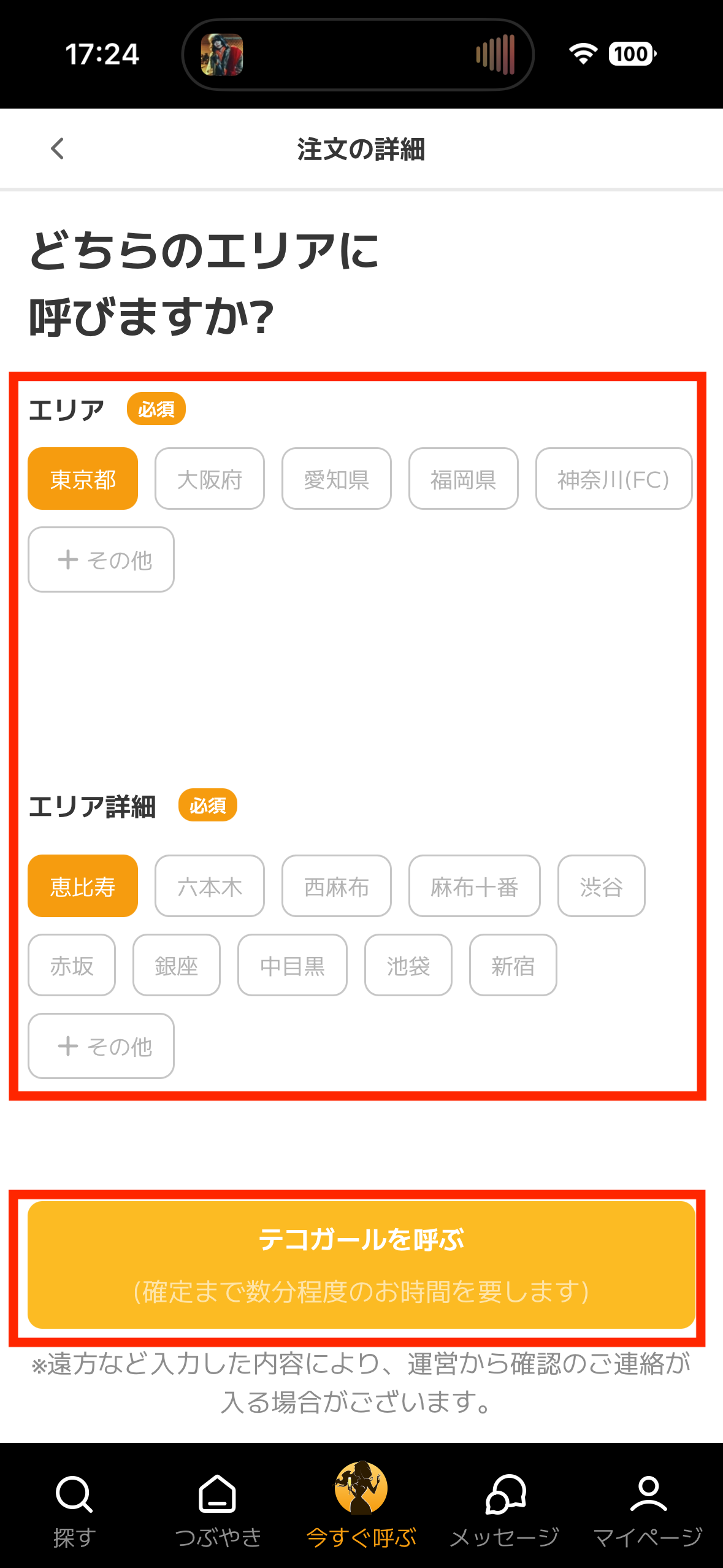723x1568 pixels.
Task: Select the 大阪府 area chip
Action: [x=210, y=478]
